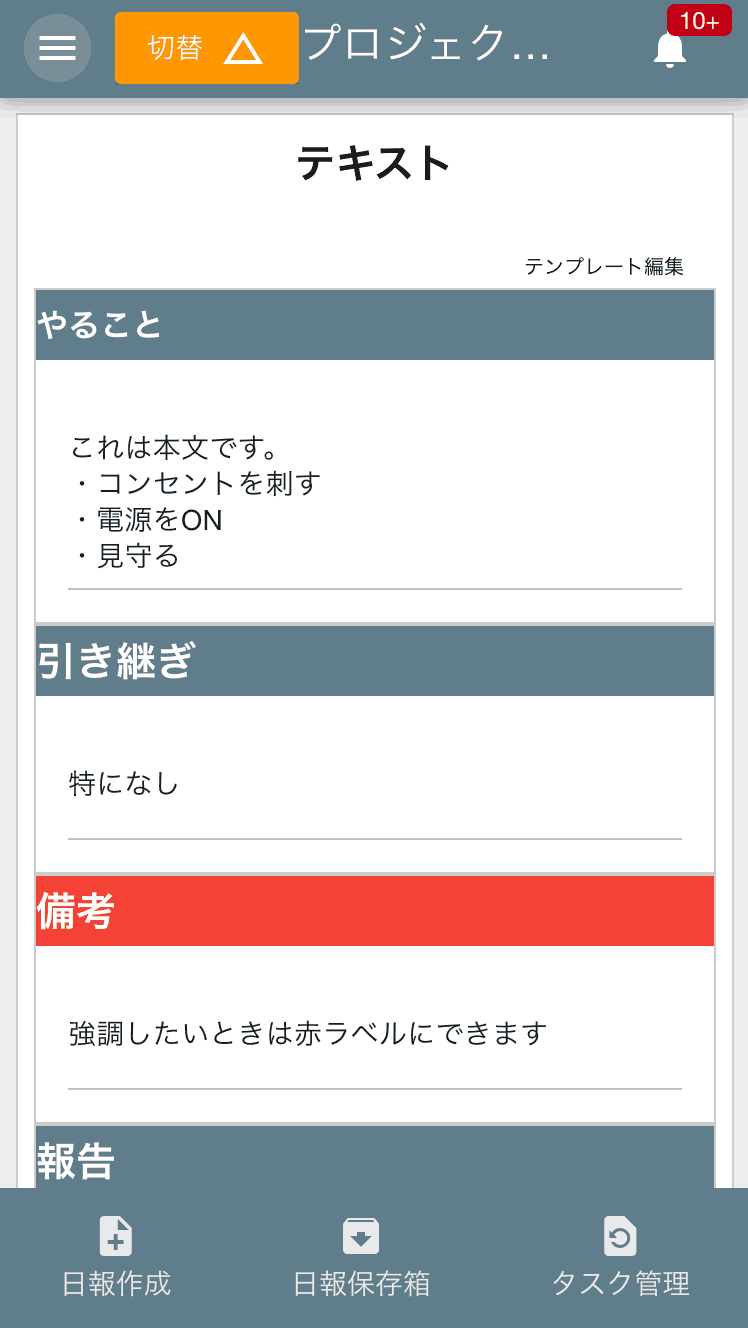The width and height of the screenshot is (748, 1328).
Task: Expand the truncated プロジェク... project title
Action: [x=428, y=46]
